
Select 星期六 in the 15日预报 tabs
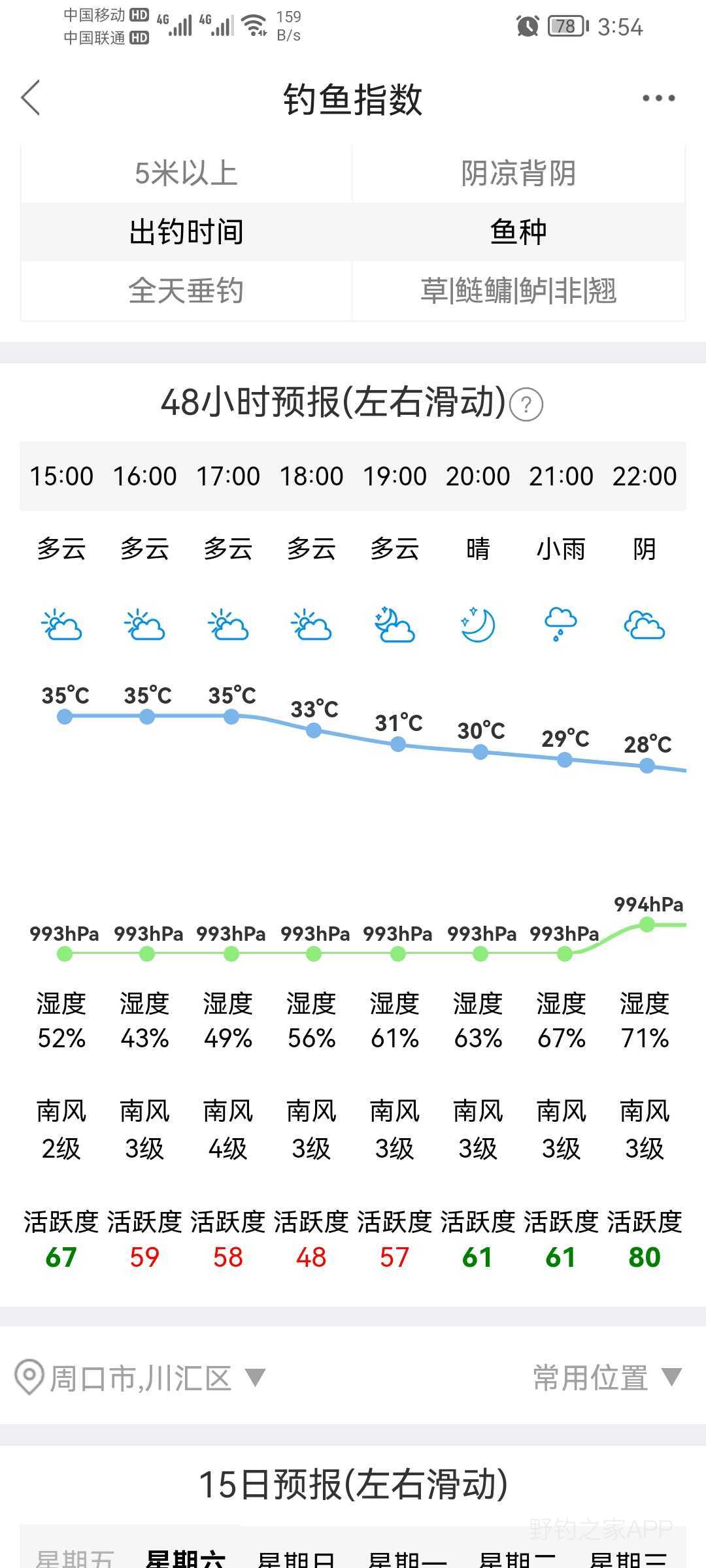[186, 1558]
